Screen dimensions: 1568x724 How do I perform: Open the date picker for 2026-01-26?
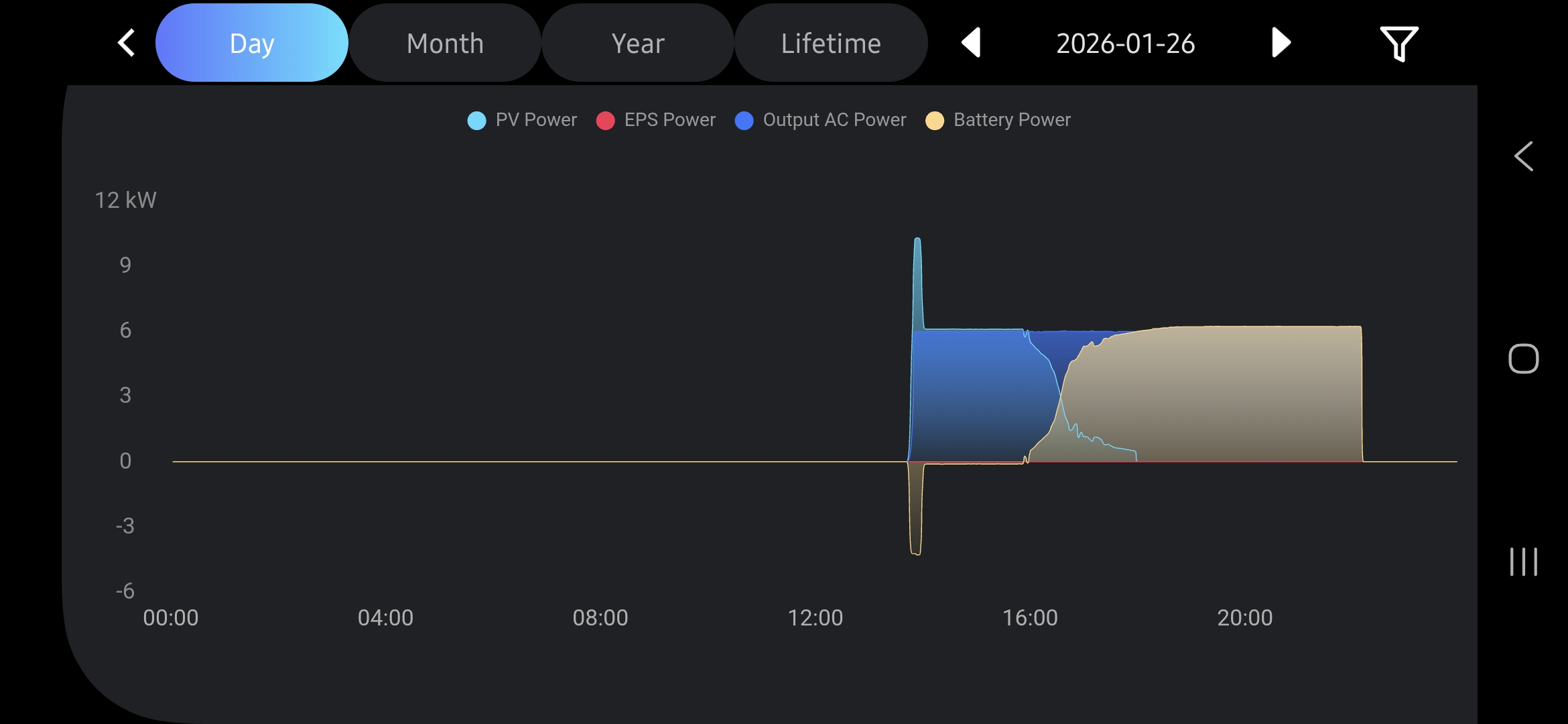[x=1126, y=43]
